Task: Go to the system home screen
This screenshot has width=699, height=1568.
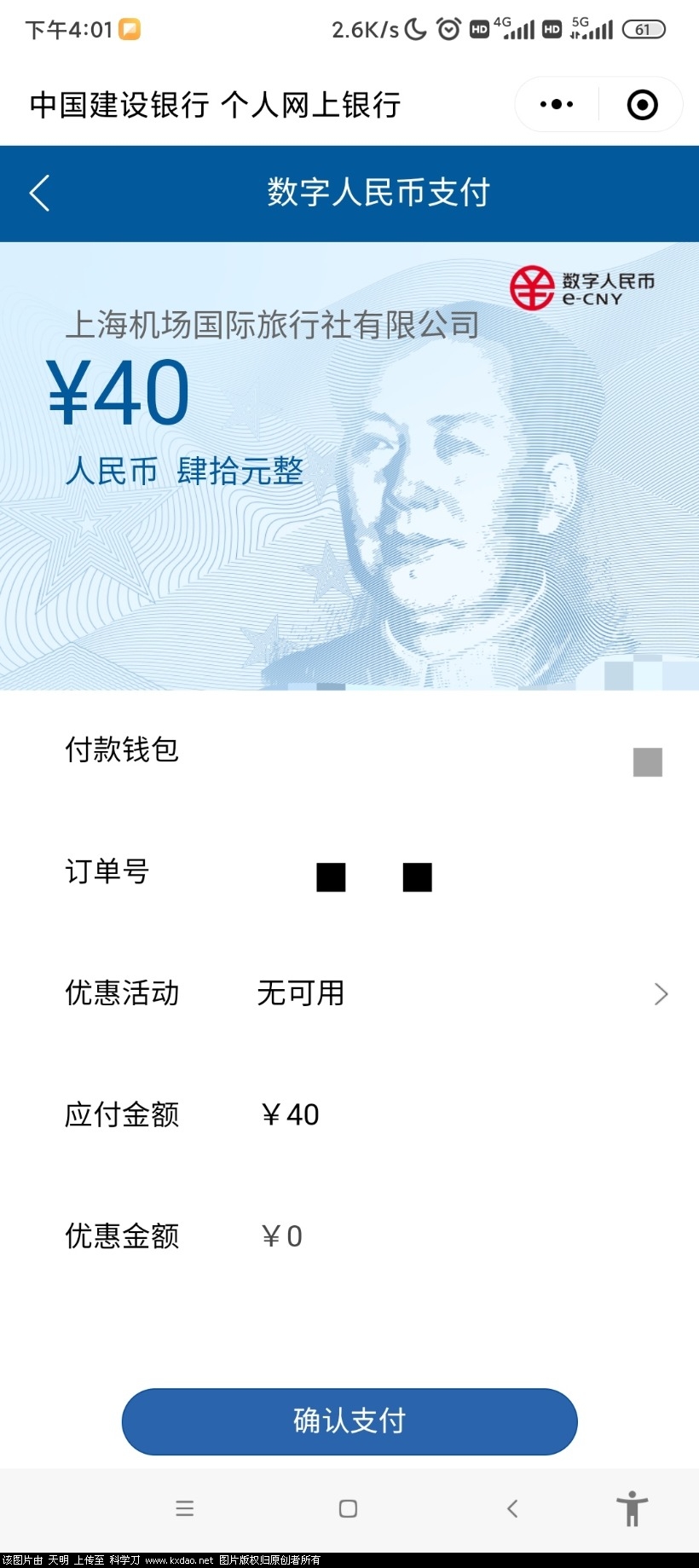Action: coord(348,1508)
